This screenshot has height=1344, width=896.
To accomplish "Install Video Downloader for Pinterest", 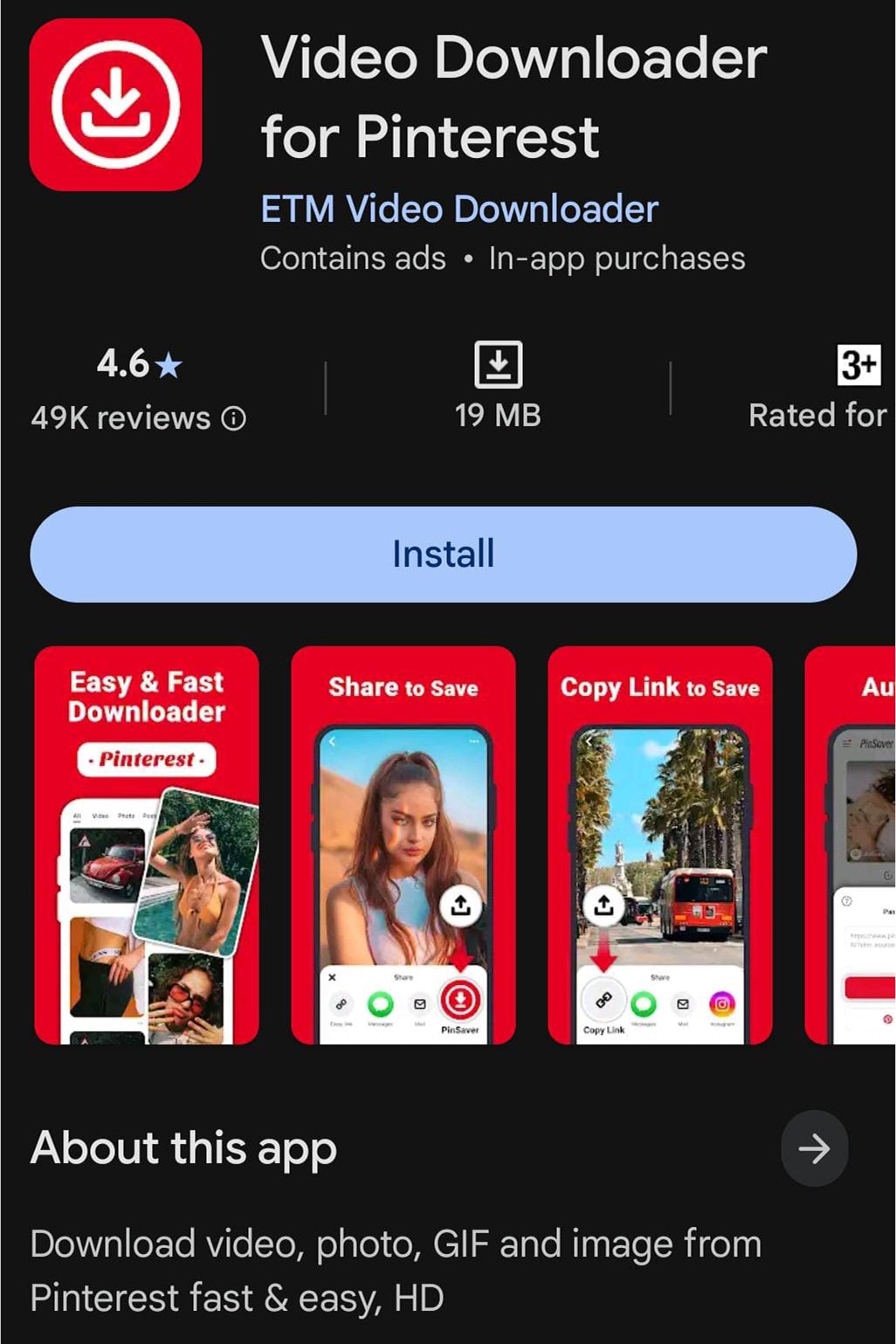I will pyautogui.click(x=443, y=554).
